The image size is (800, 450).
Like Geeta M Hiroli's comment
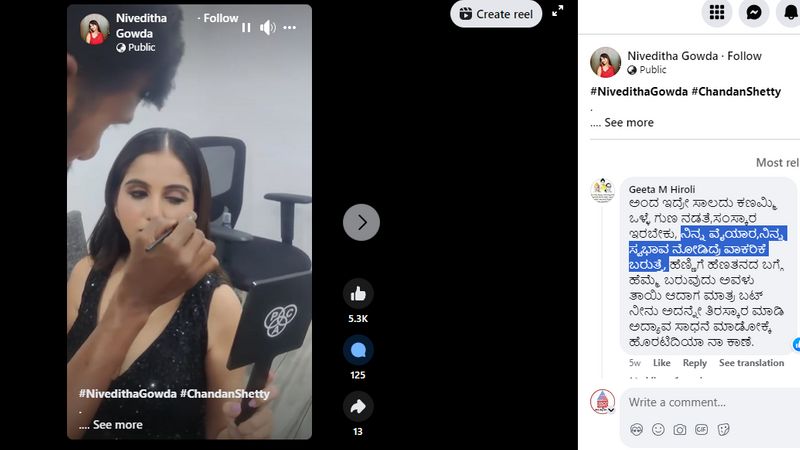(x=662, y=363)
